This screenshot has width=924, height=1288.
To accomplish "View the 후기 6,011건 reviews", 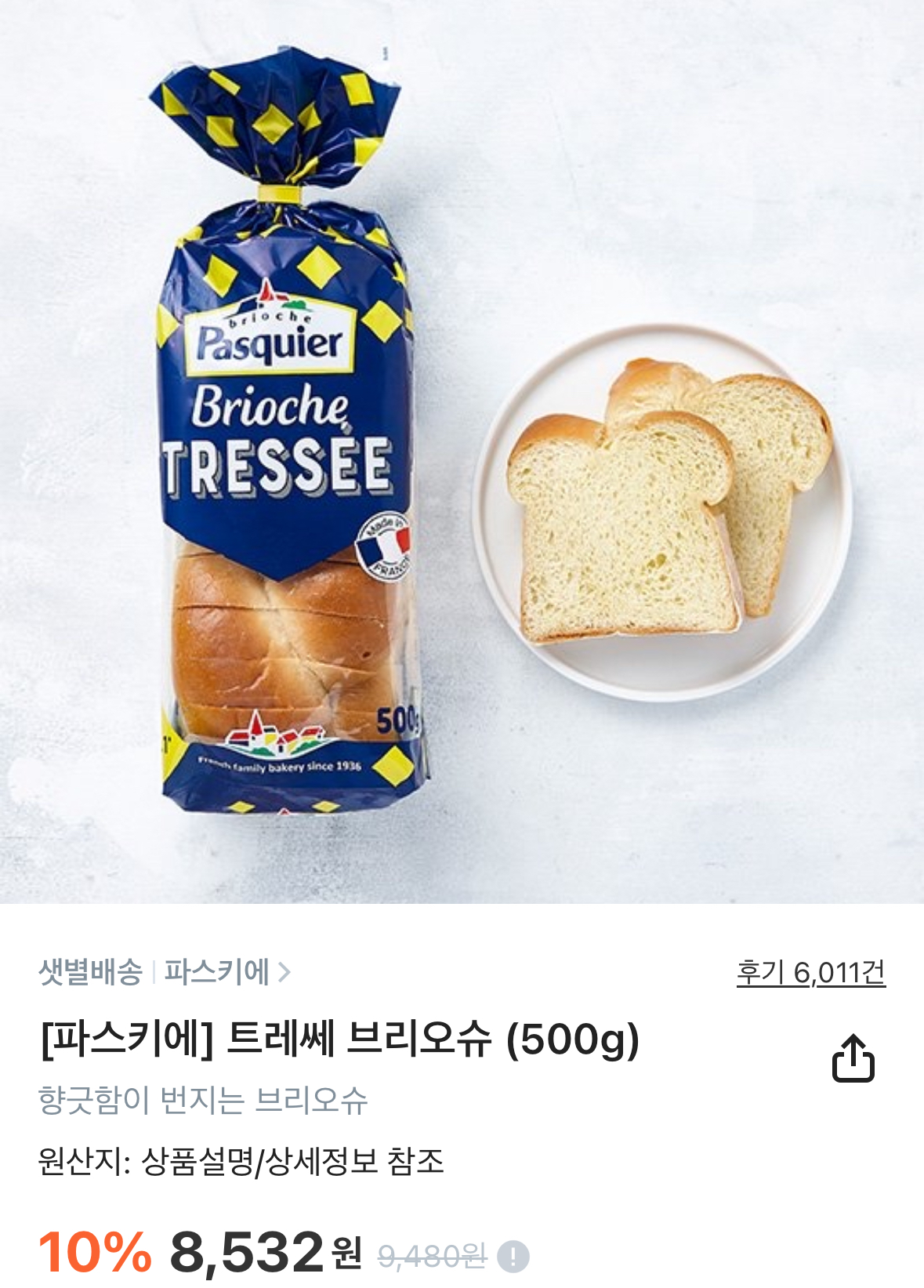I will pos(810,972).
